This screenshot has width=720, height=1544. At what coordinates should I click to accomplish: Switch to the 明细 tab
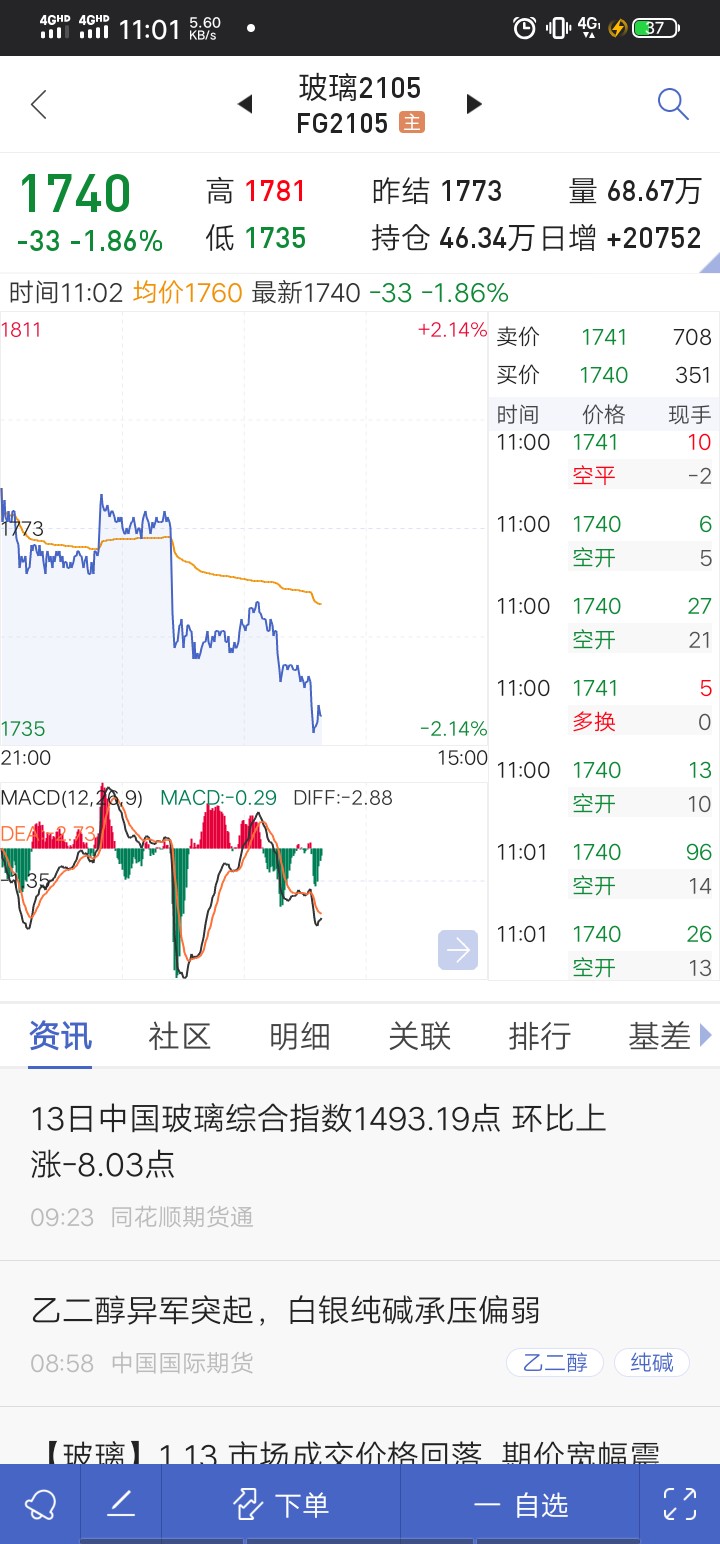click(x=299, y=1037)
